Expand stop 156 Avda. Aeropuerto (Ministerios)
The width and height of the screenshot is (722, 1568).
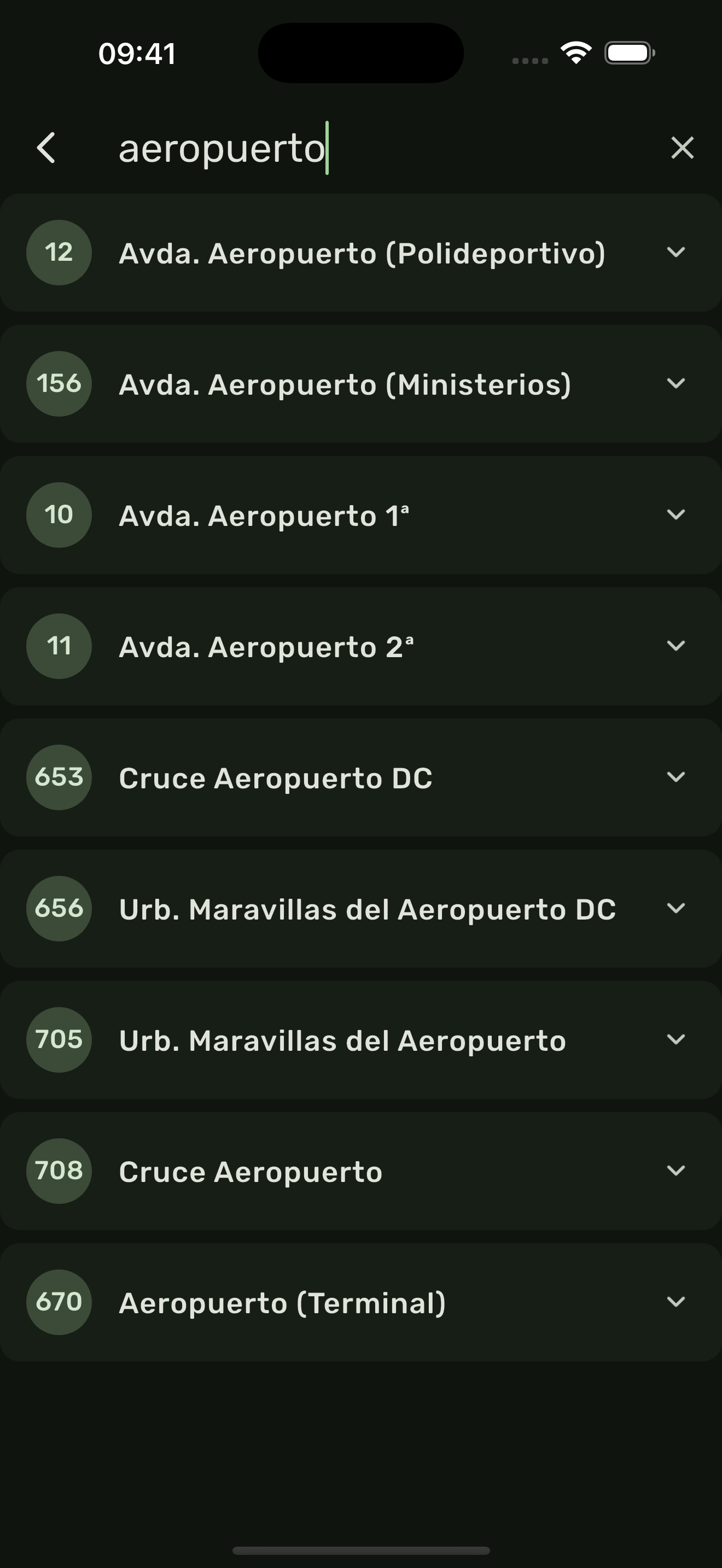point(676,383)
